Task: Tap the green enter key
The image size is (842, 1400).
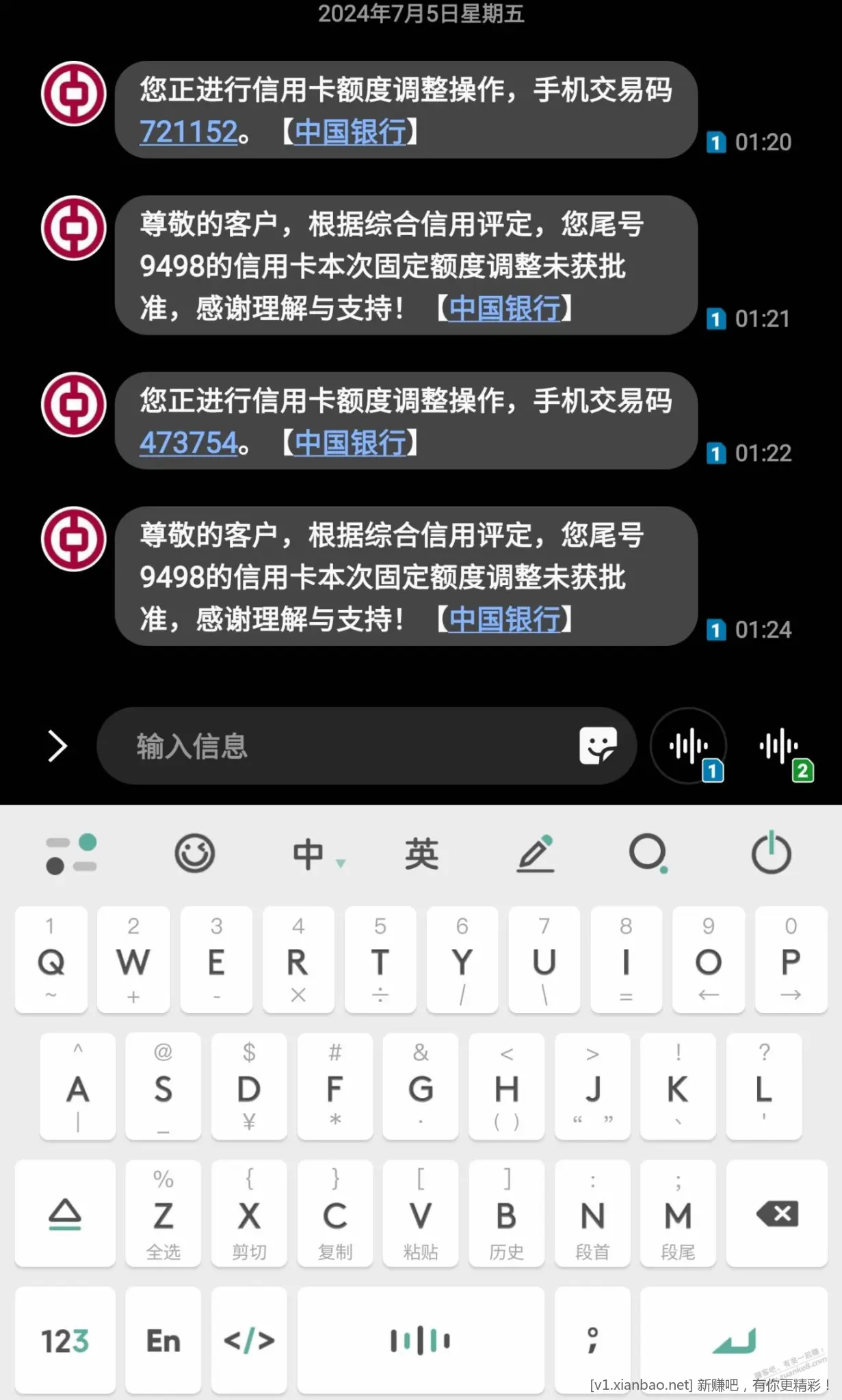Action: pyautogui.click(x=734, y=1341)
